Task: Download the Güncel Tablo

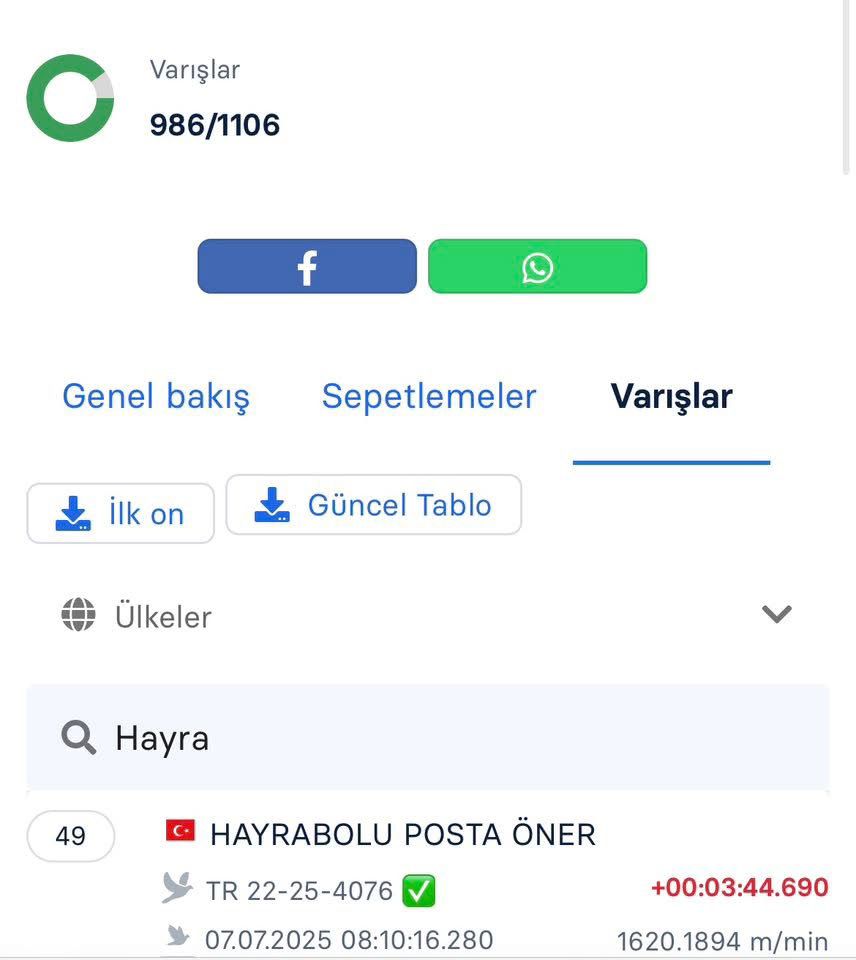Action: click(x=373, y=505)
